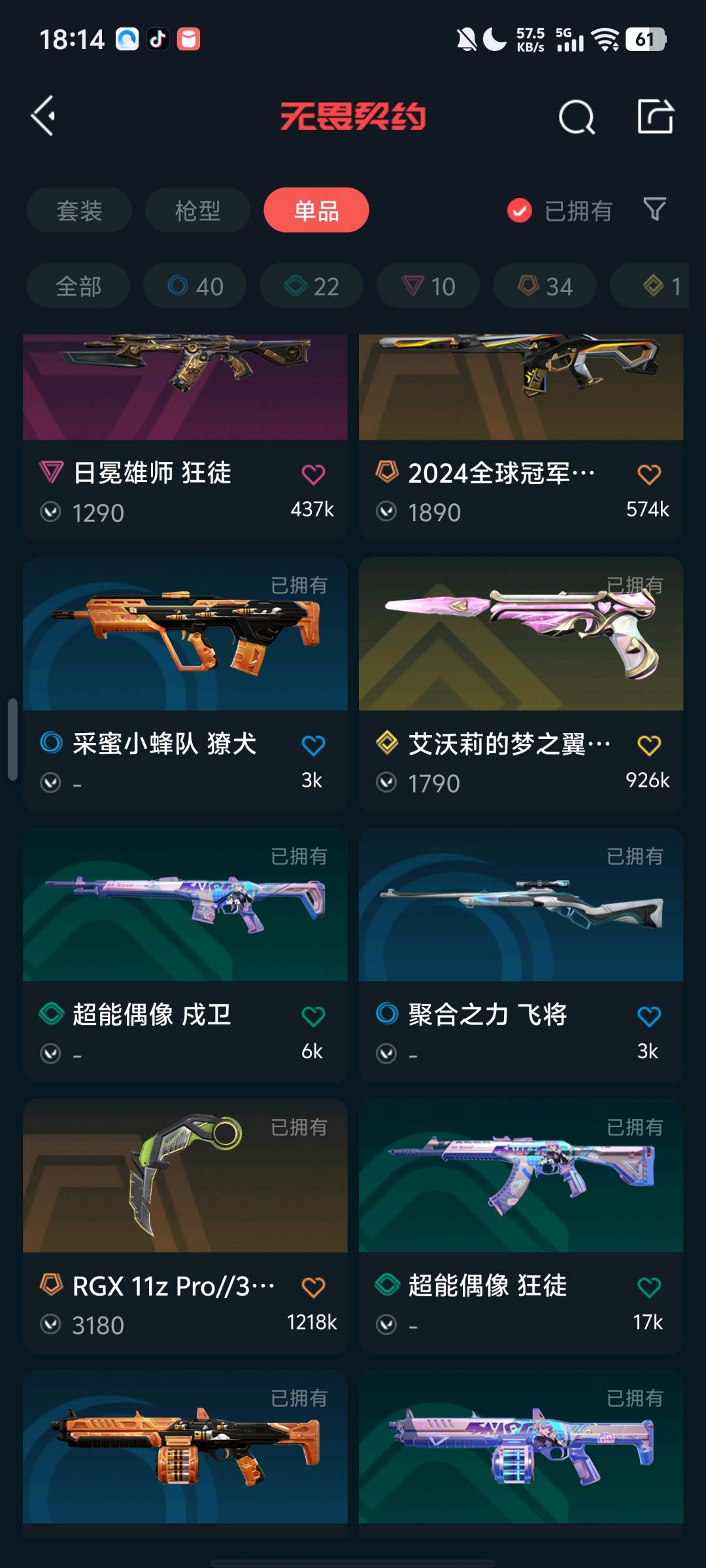Viewport: 706px width, 1568px height.
Task: Filter by the chip showing 40
Action: point(195,286)
